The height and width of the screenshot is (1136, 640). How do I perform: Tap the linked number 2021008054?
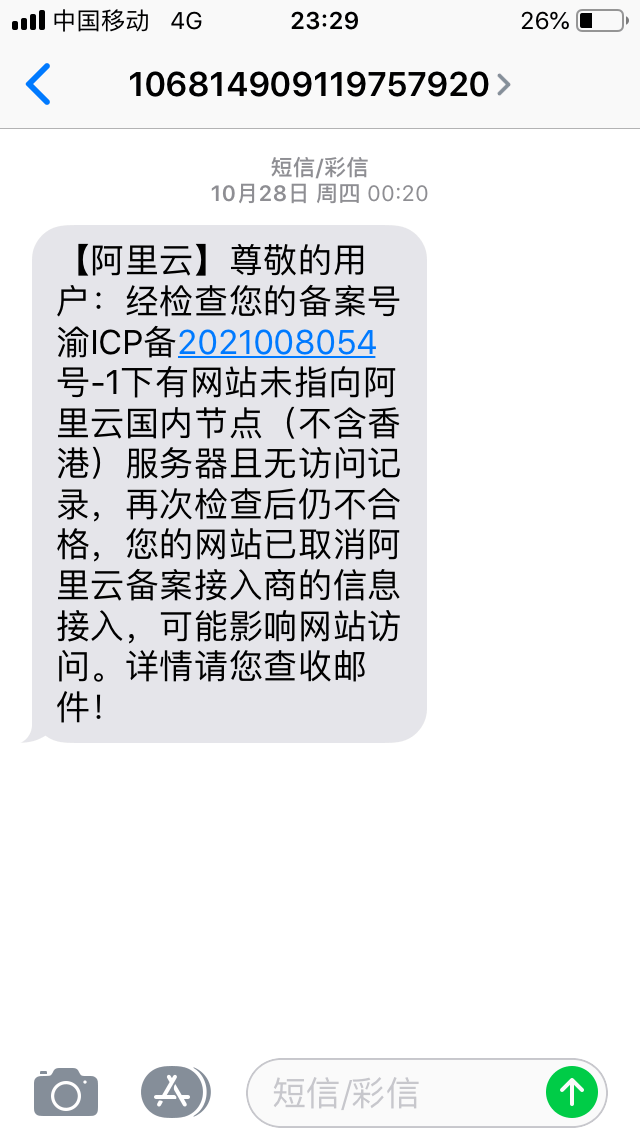(x=277, y=343)
